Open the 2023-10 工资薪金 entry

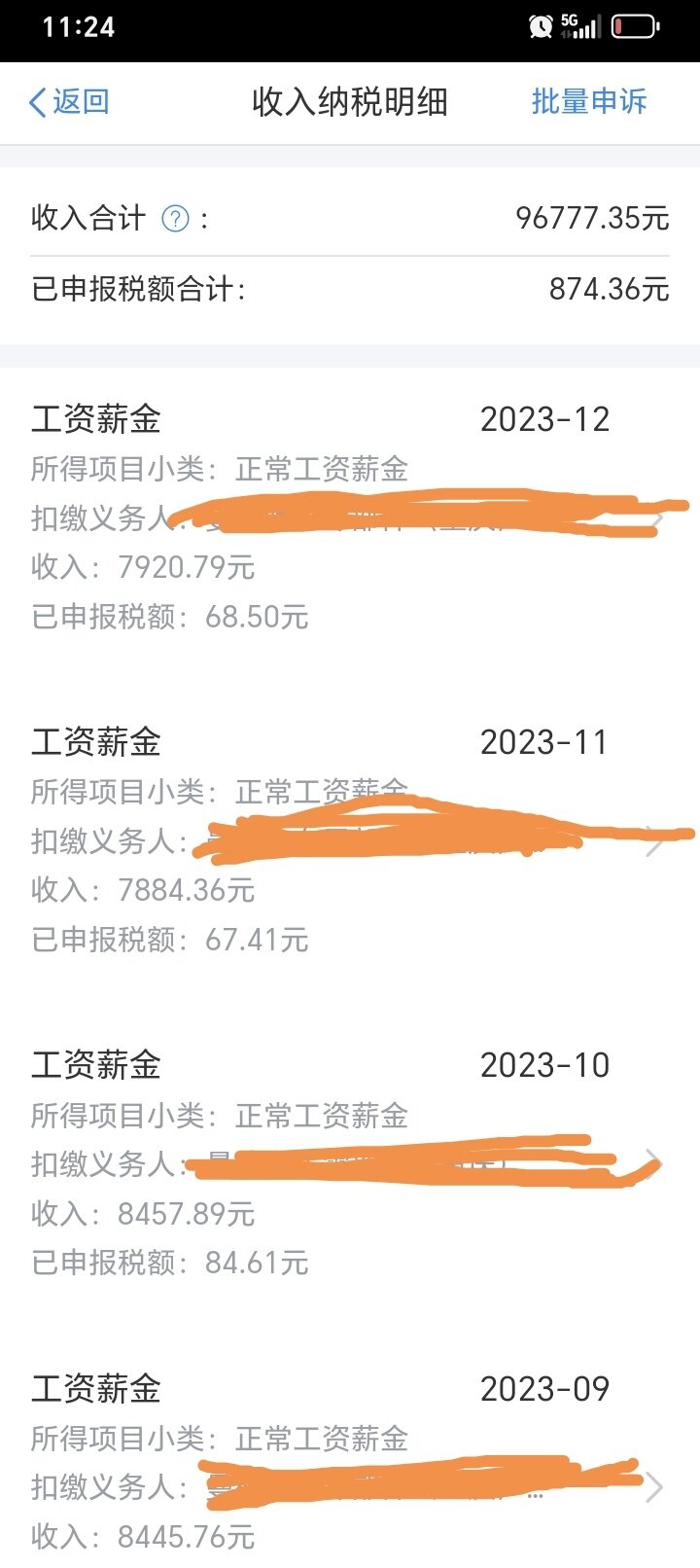350,1164
